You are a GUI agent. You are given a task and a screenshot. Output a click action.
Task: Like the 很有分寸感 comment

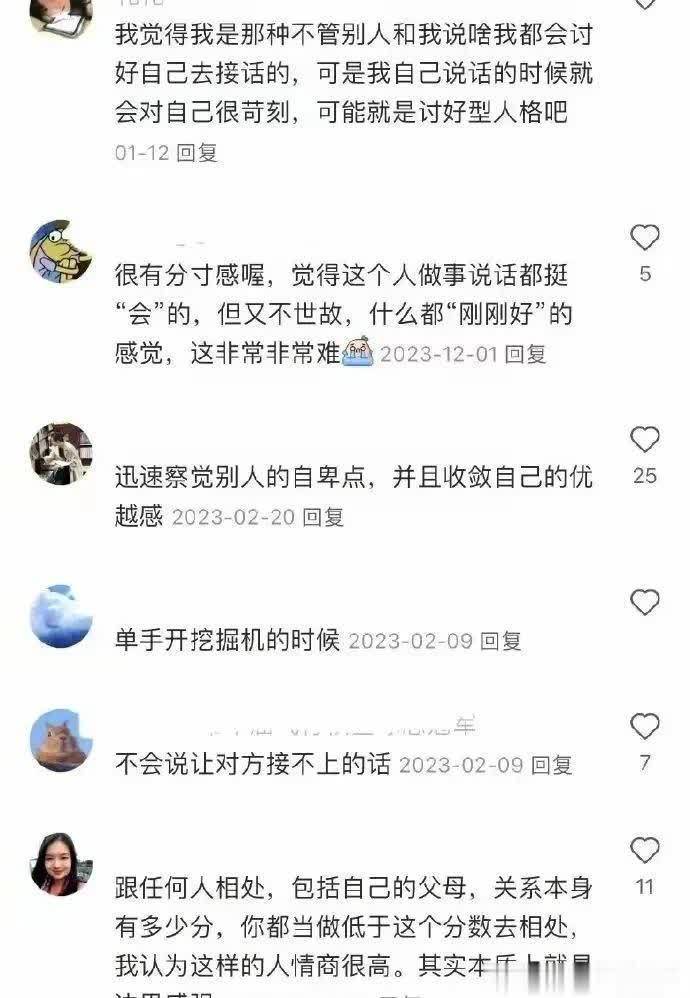coord(645,238)
